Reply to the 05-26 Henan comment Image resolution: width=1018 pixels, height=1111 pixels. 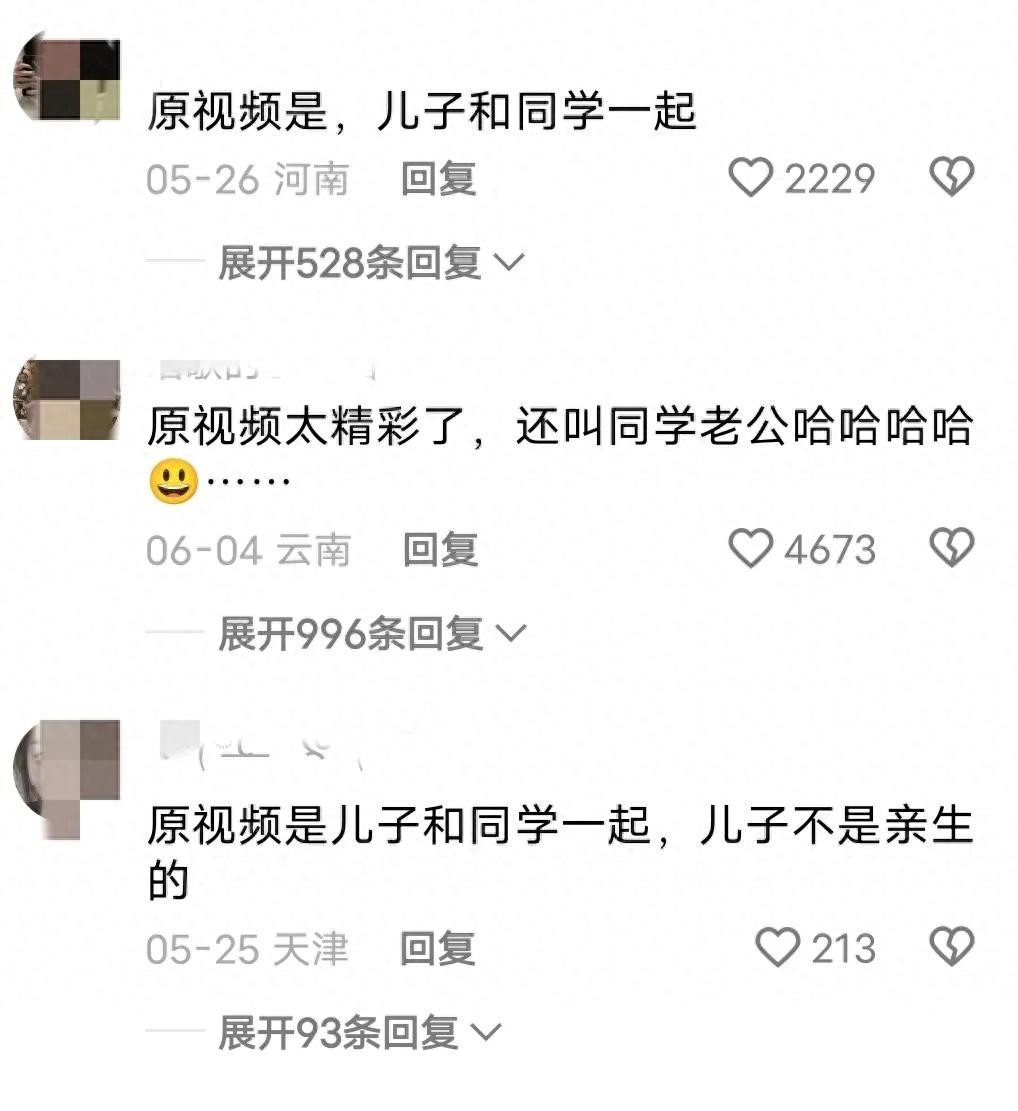click(x=438, y=179)
